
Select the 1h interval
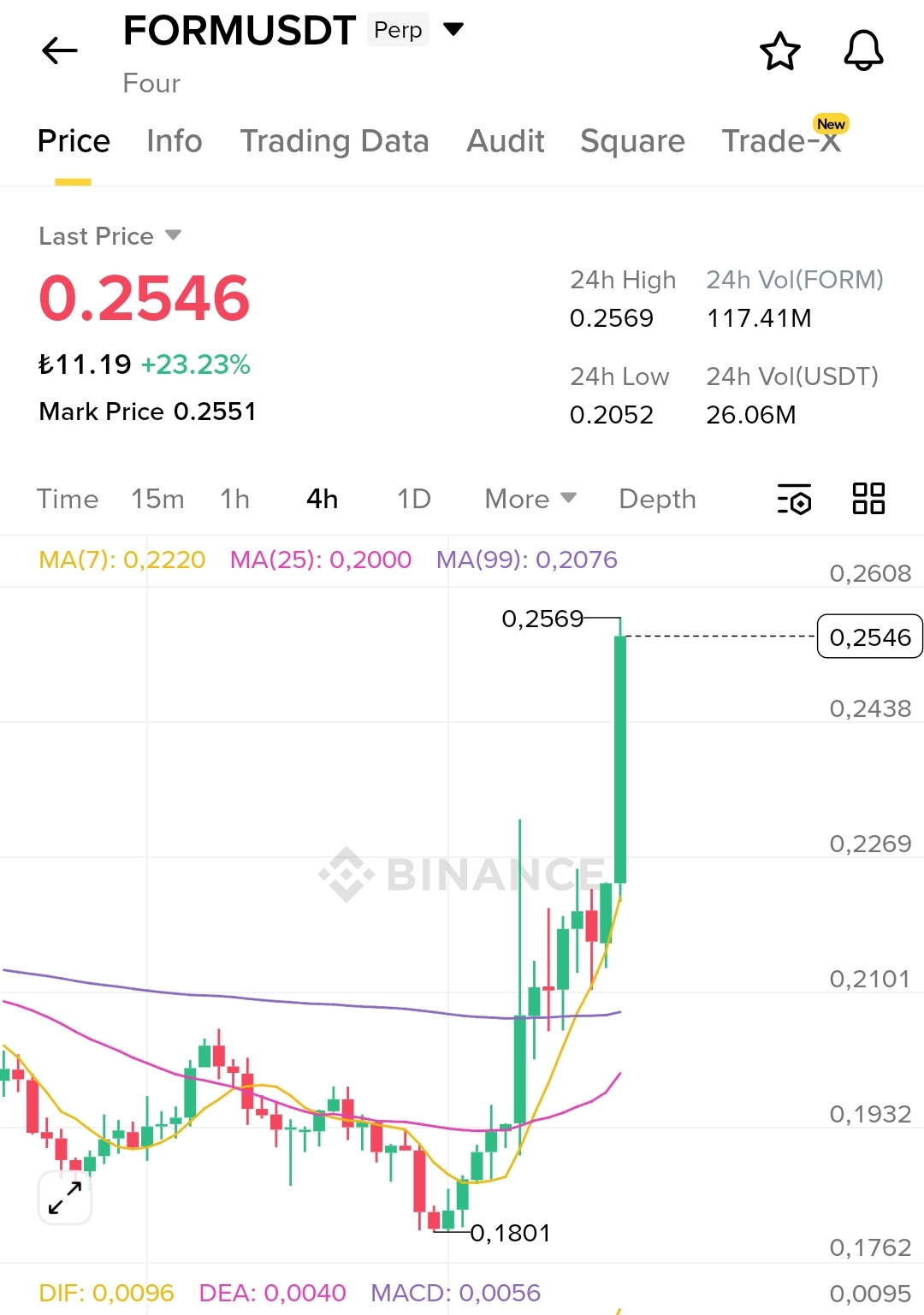pos(234,499)
